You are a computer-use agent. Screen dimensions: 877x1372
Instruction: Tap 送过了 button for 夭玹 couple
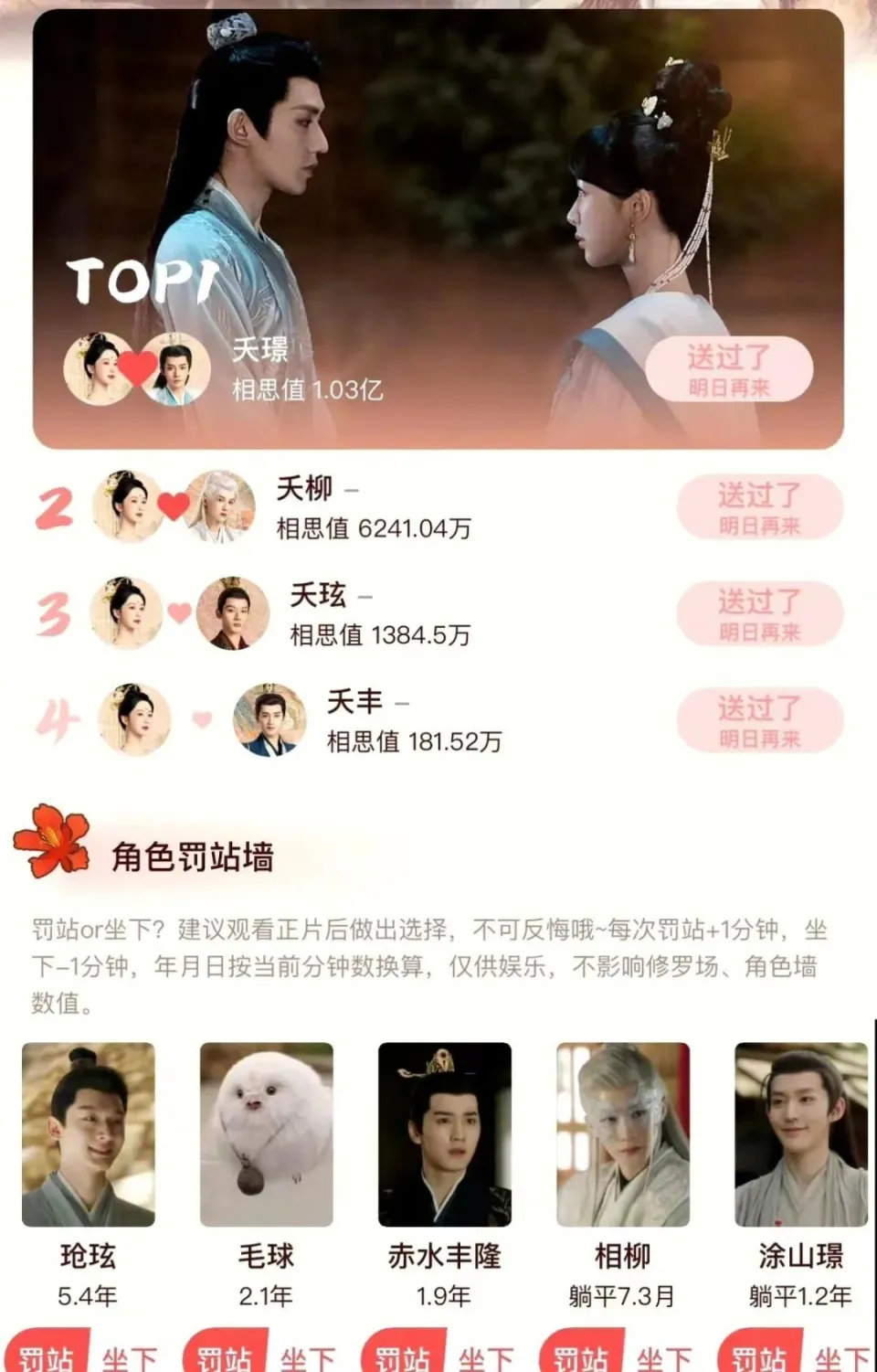click(x=759, y=613)
